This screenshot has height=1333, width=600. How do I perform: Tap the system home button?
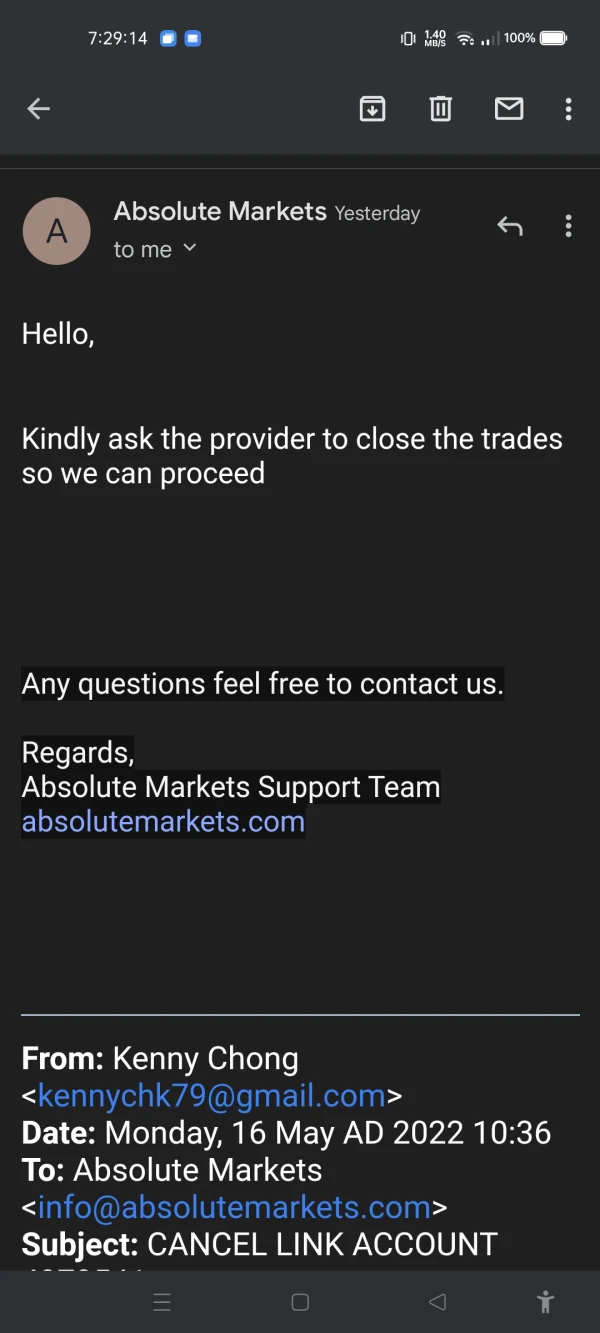point(300,1302)
